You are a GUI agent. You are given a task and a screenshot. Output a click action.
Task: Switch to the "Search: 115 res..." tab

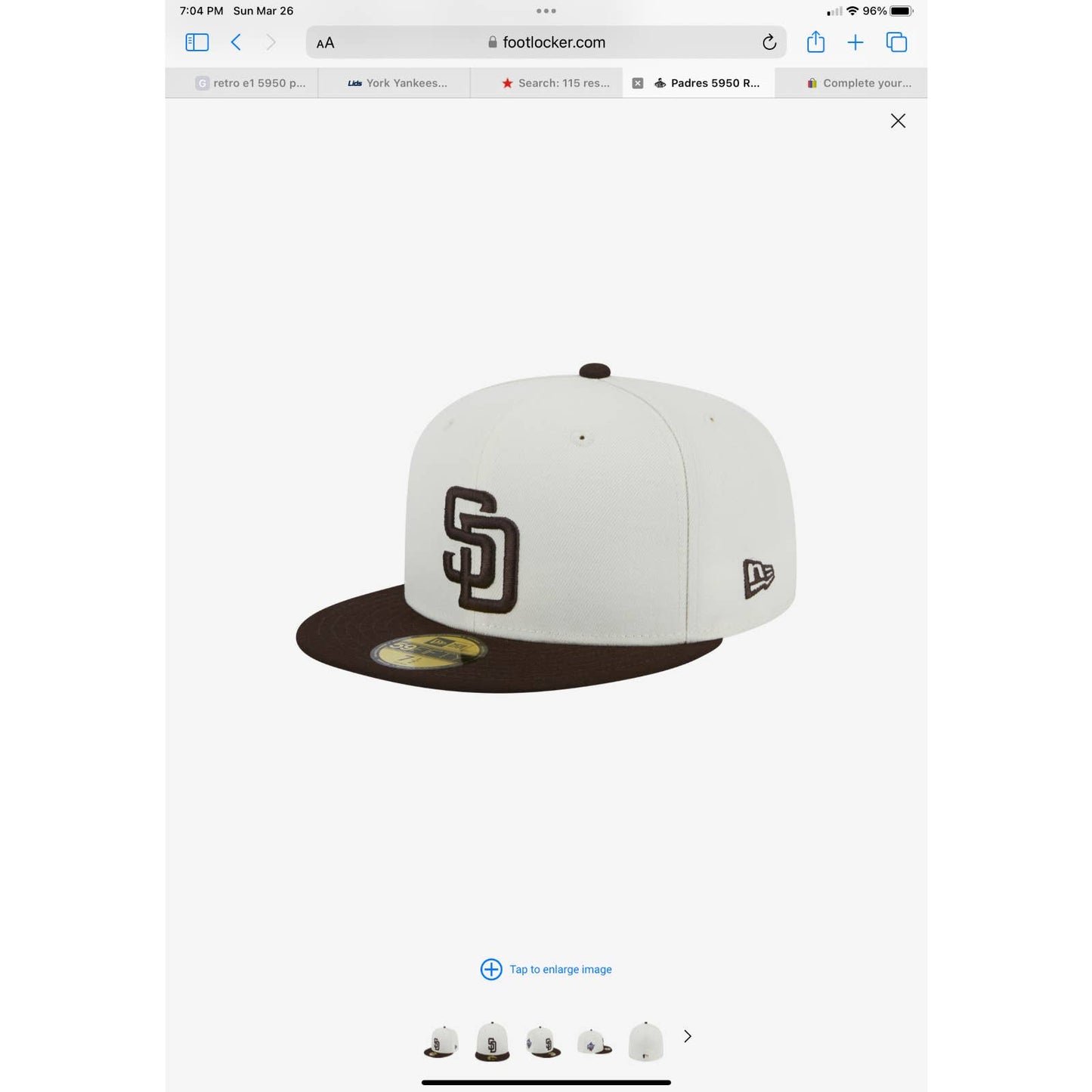tap(555, 83)
